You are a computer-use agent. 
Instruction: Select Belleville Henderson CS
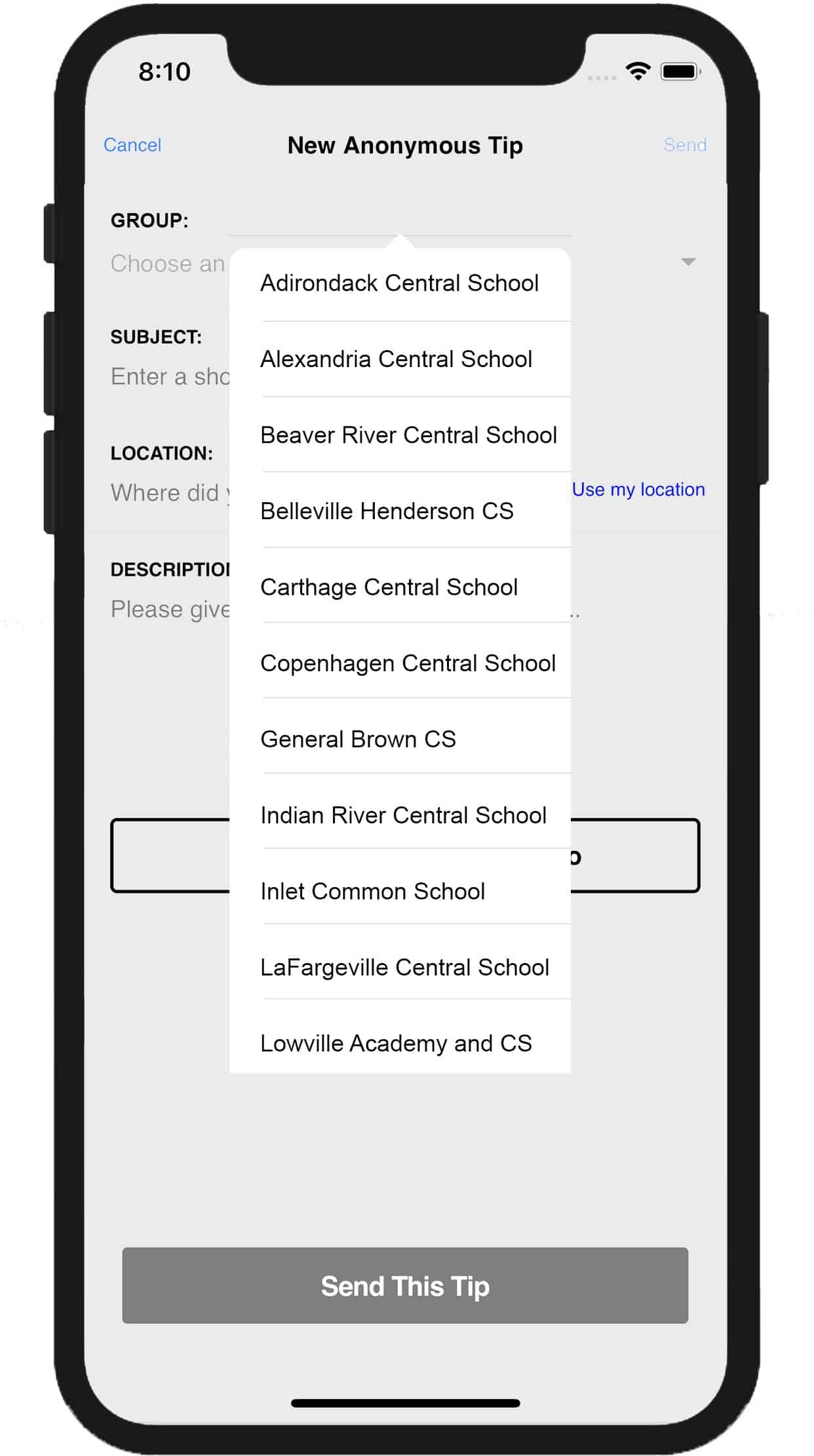click(400, 511)
